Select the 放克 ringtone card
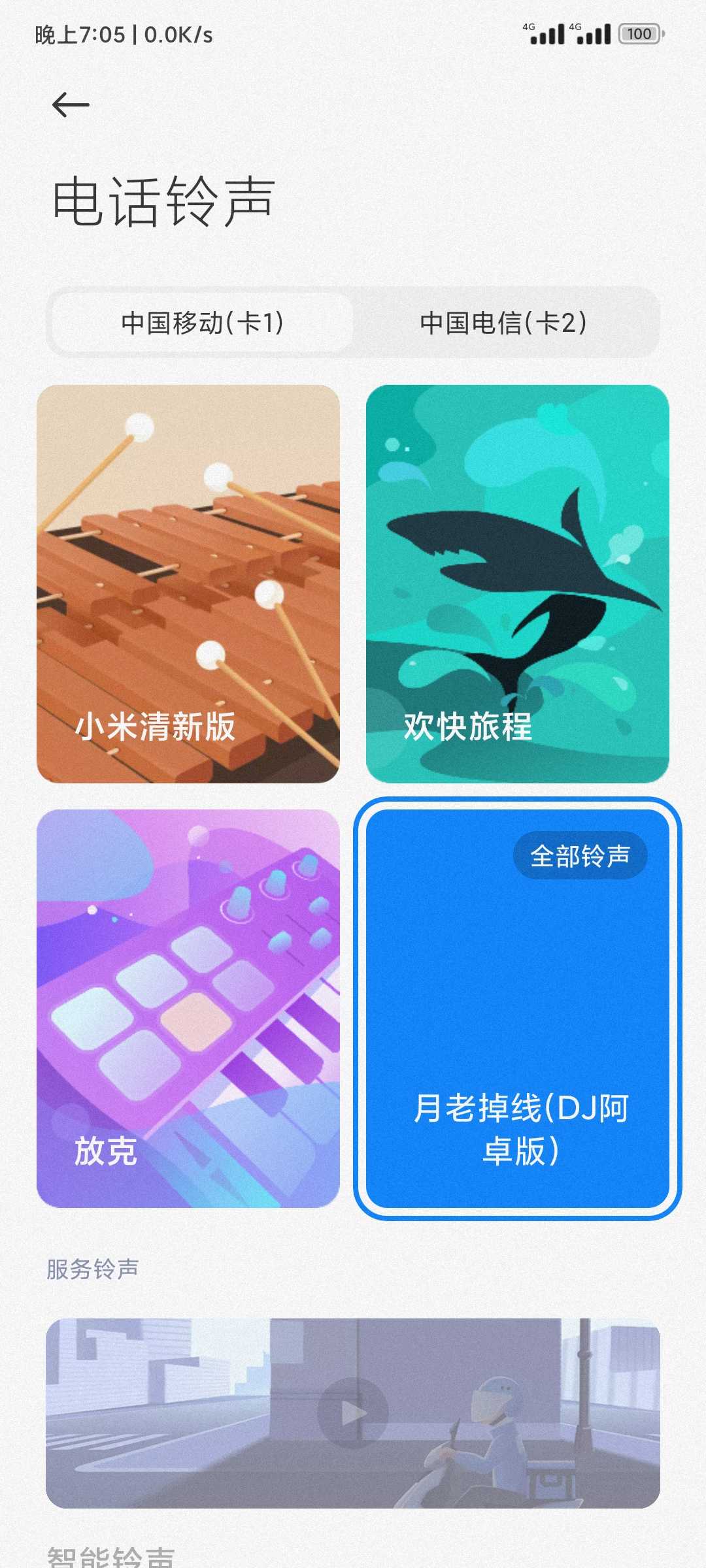 pos(188,1008)
